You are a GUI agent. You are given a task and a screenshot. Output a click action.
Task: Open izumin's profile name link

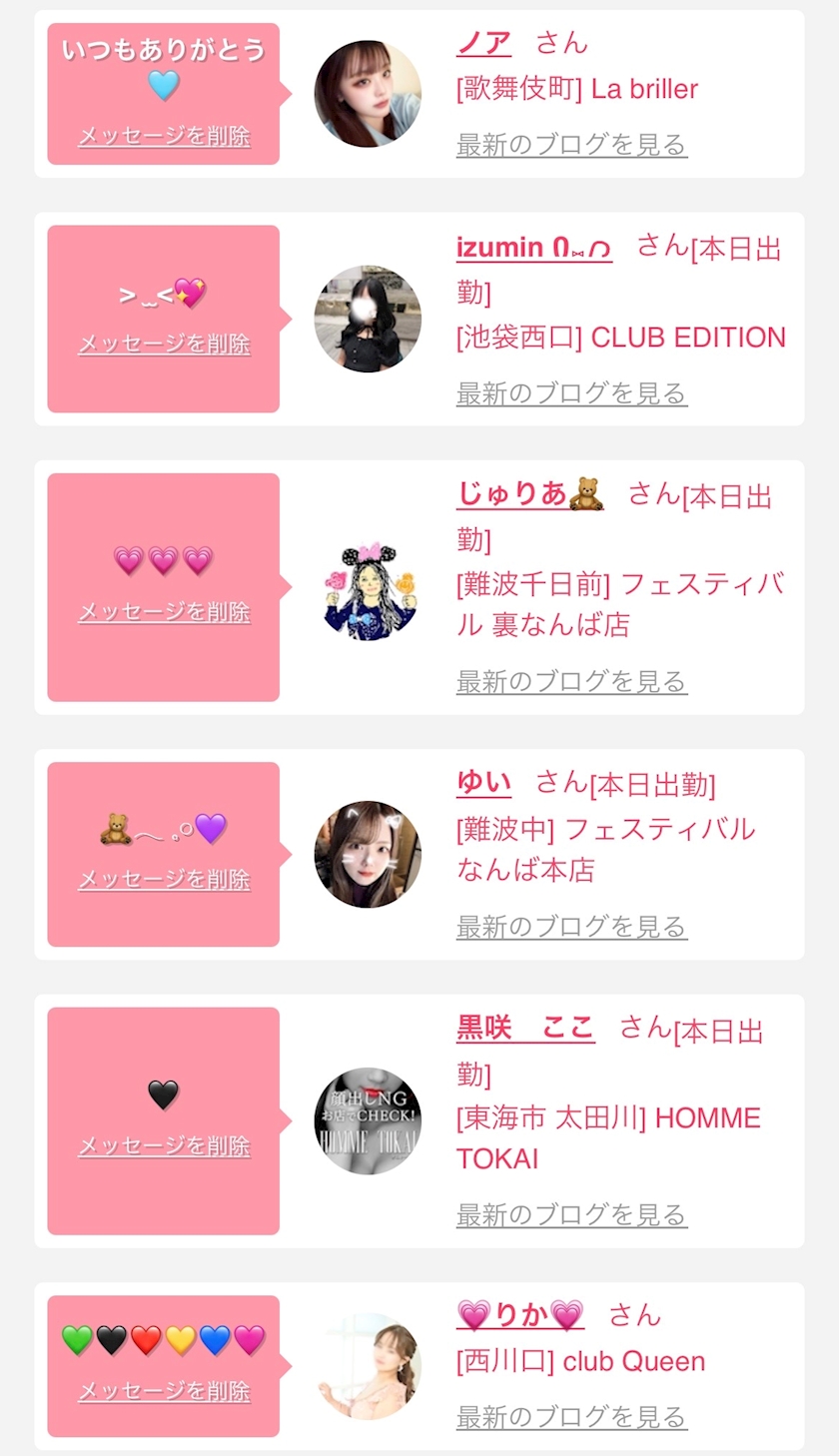tap(534, 248)
